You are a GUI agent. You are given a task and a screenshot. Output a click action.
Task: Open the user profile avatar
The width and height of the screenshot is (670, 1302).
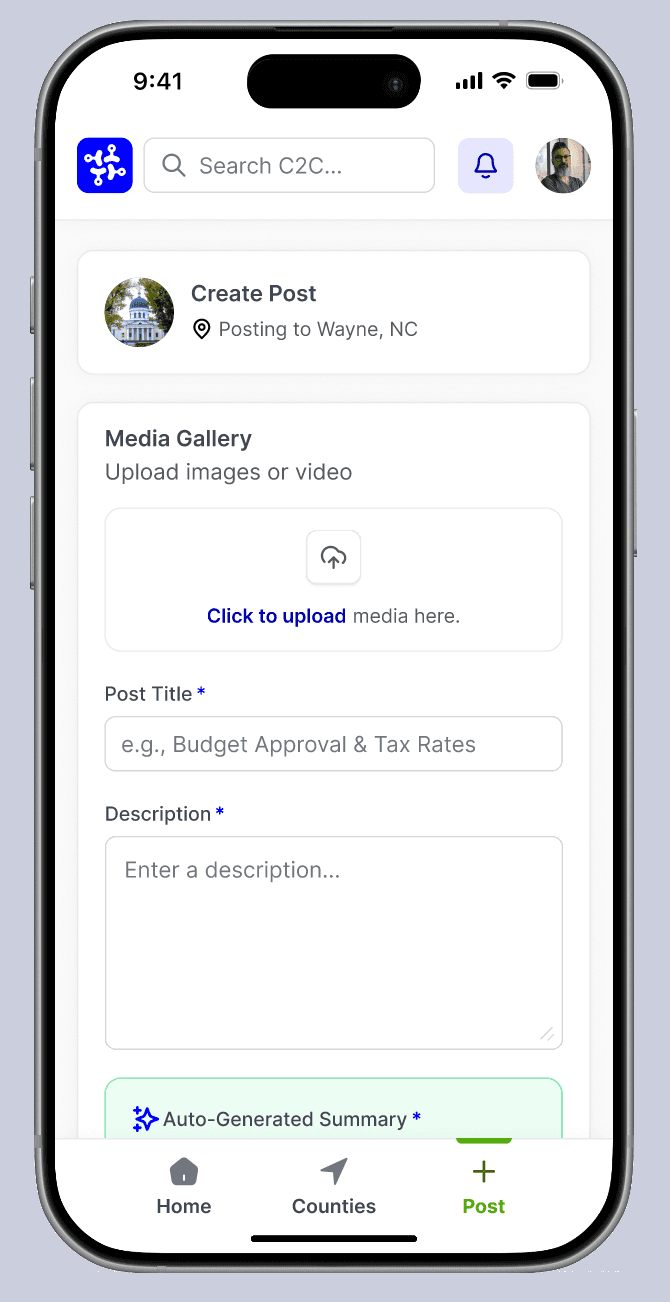tap(563, 165)
